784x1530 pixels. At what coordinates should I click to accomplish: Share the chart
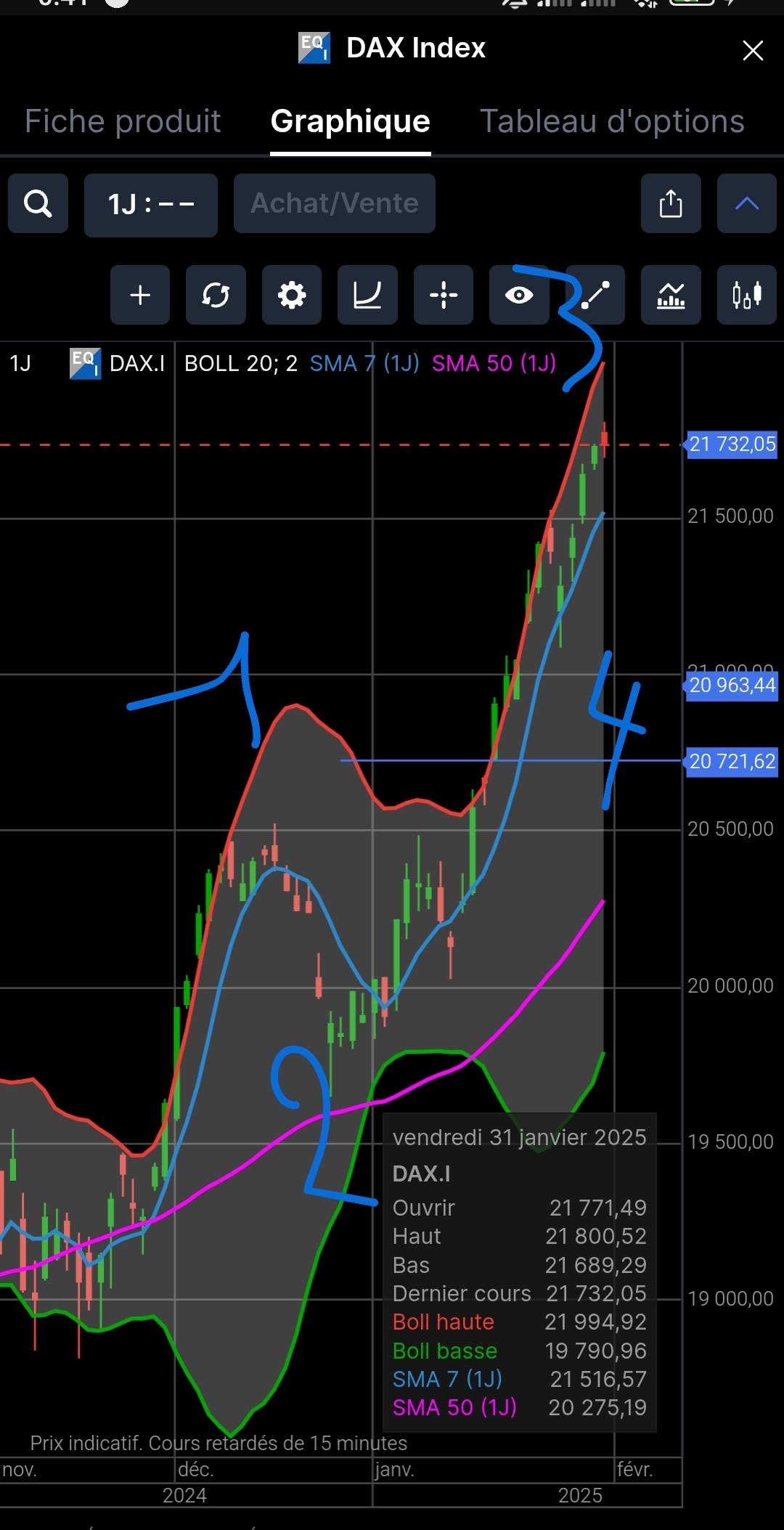670,204
